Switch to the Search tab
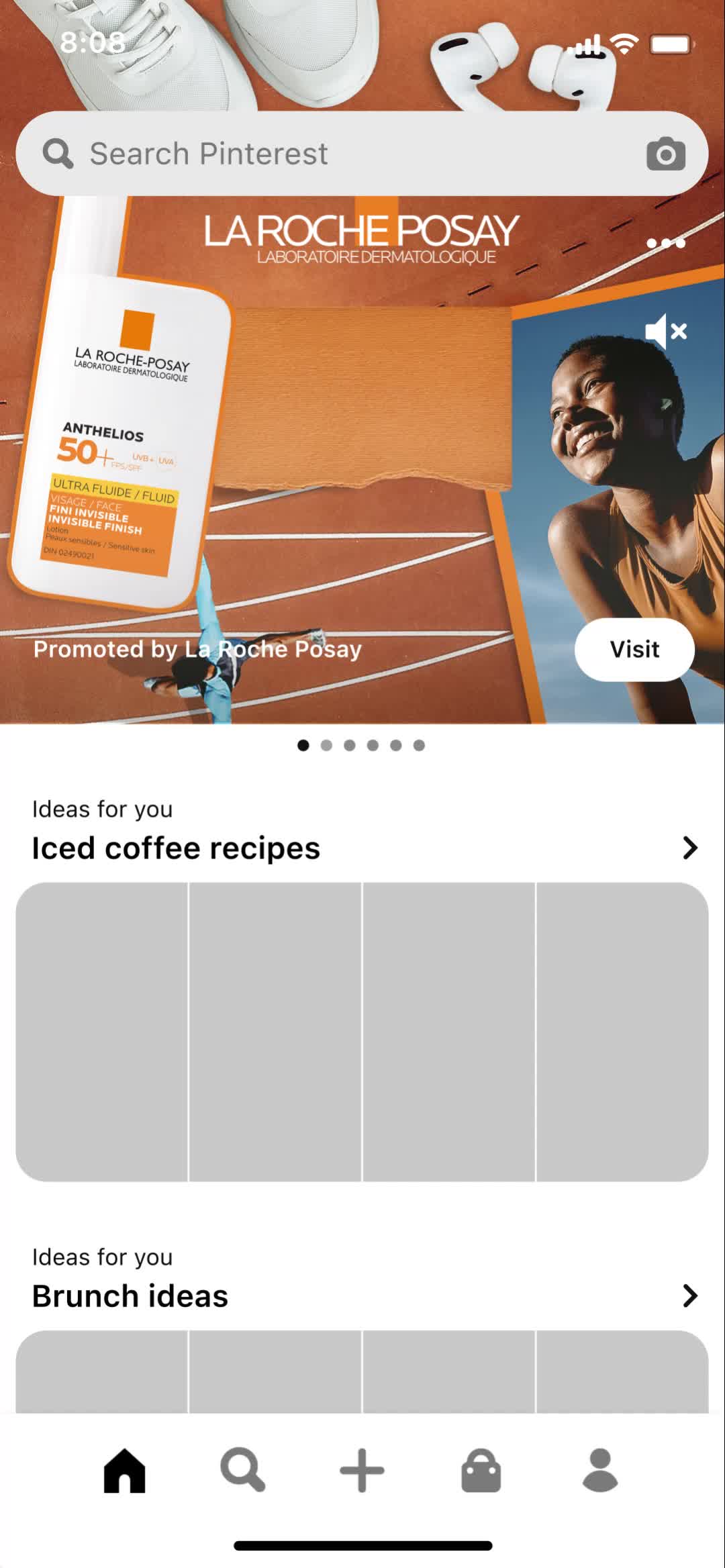 (x=242, y=1470)
